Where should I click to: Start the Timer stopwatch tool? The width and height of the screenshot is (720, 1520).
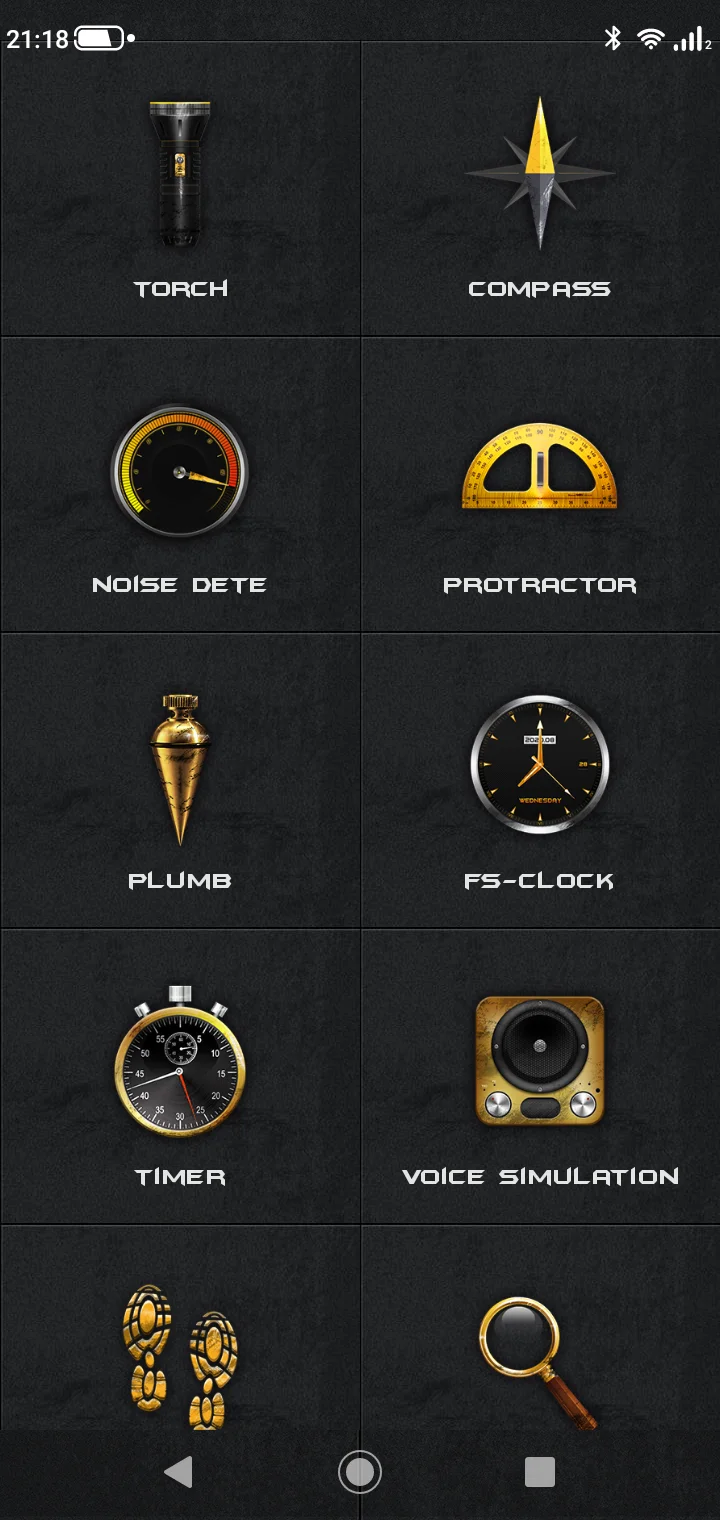point(180,1075)
